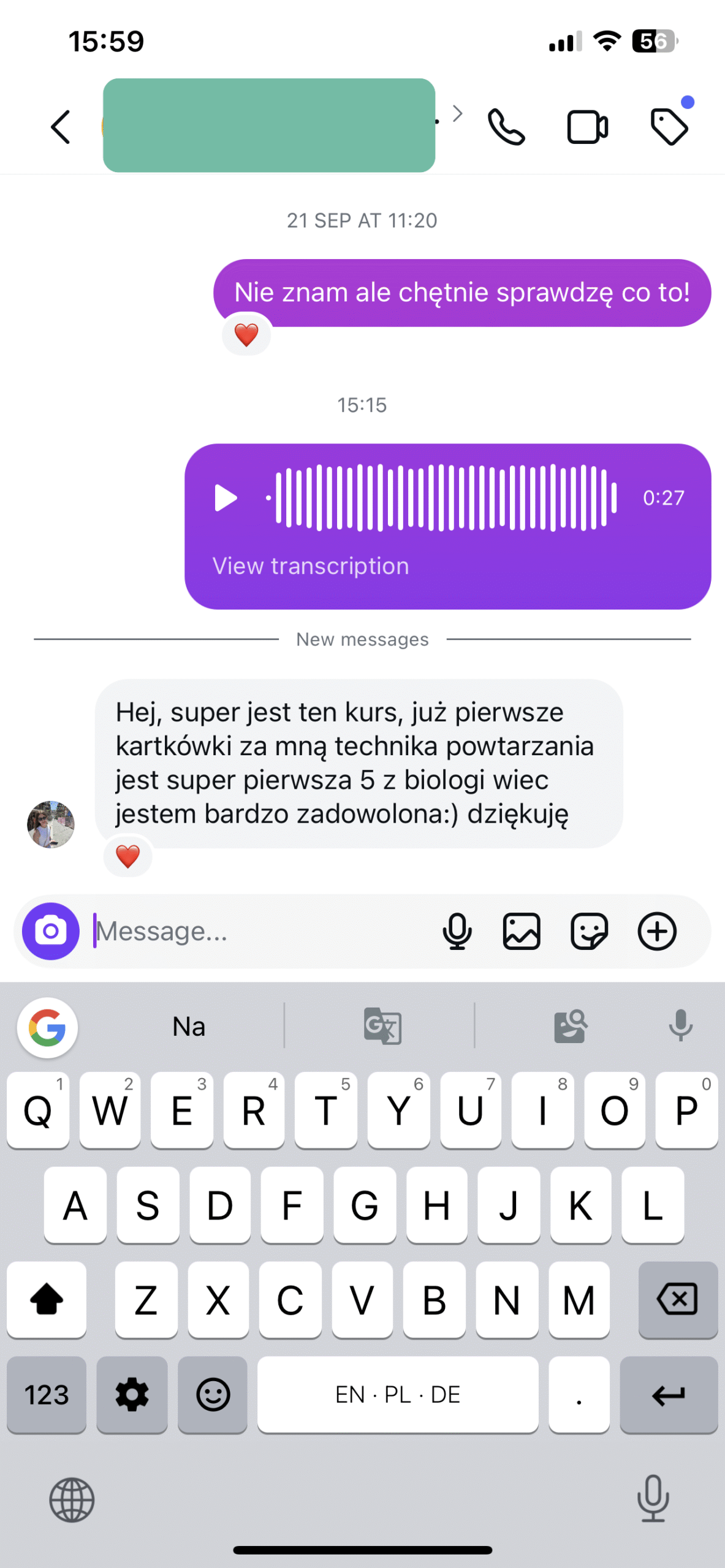The width and height of the screenshot is (725, 1568).
Task: Start a video call
Action: click(587, 127)
